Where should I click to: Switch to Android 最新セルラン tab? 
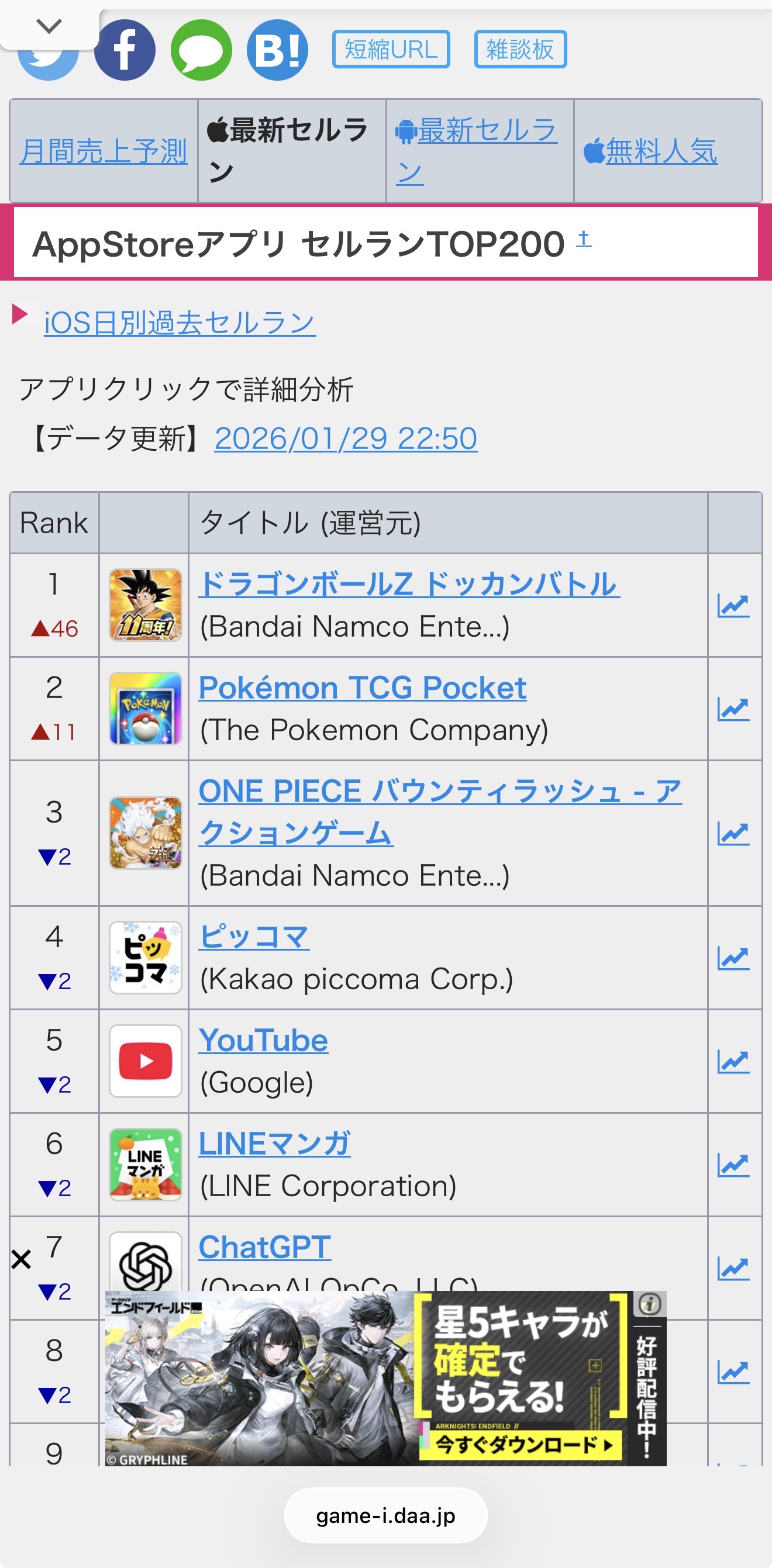(x=476, y=151)
